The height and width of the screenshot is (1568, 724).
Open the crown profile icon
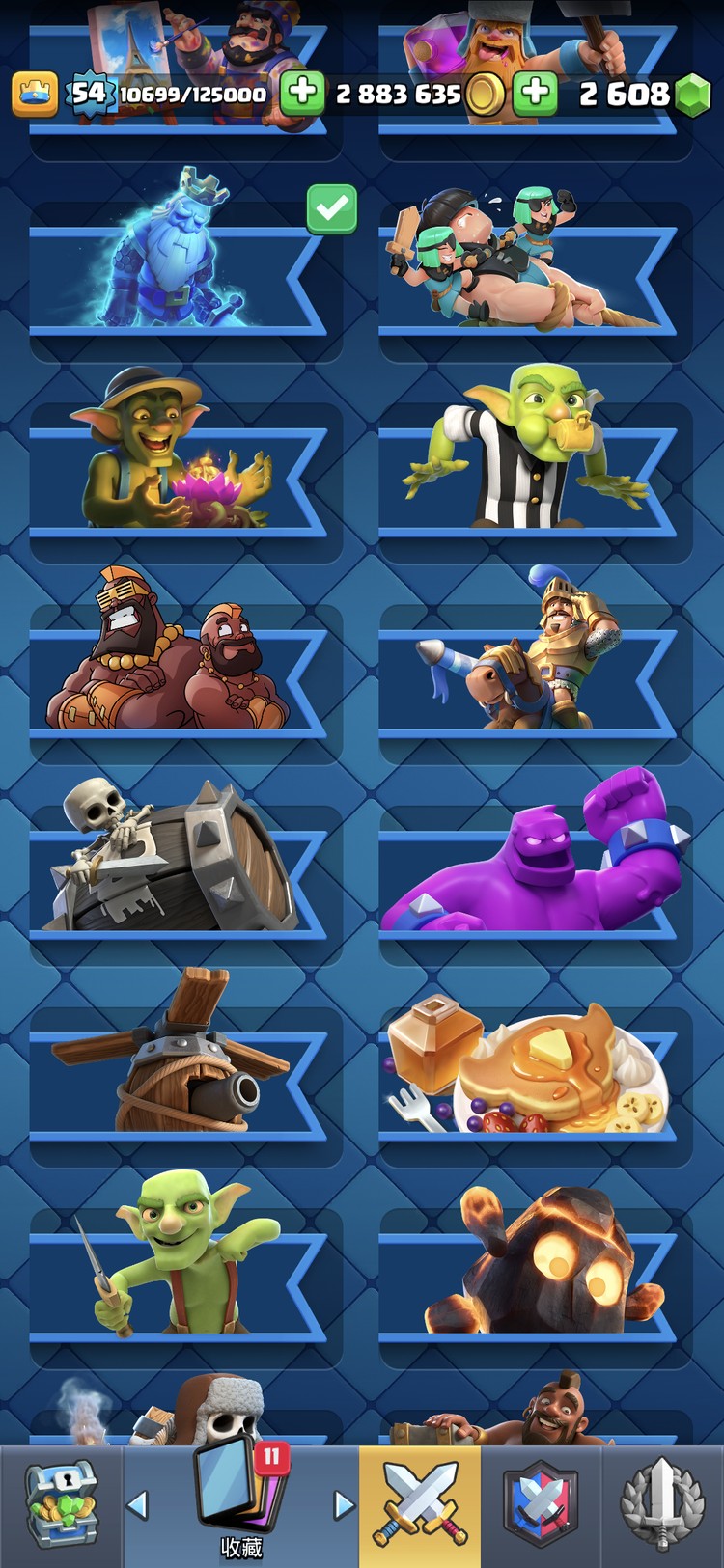pos(35,94)
